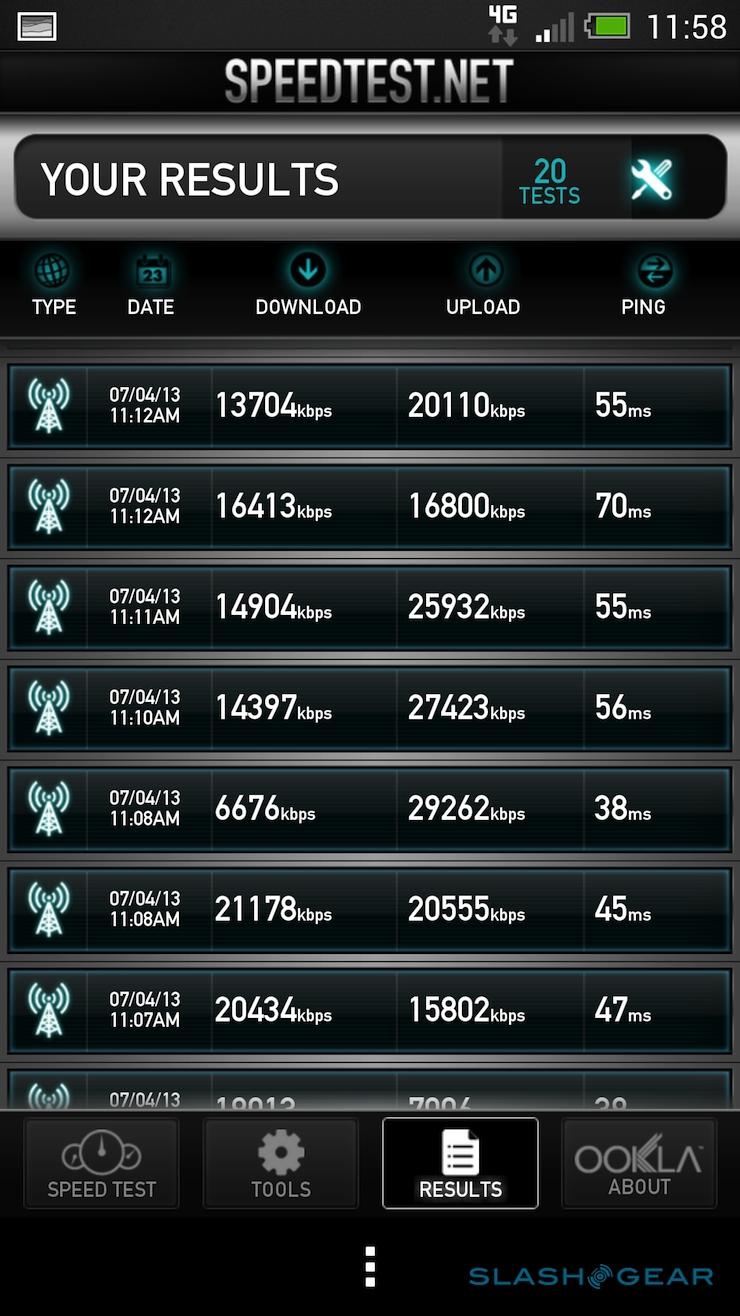Open the result with 21178 kbps download

(370, 910)
